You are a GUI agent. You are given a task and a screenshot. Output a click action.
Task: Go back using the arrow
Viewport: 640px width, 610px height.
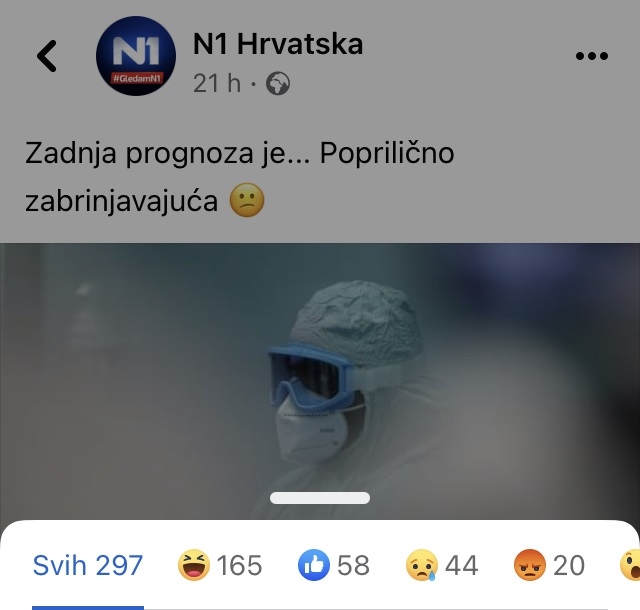coord(47,56)
